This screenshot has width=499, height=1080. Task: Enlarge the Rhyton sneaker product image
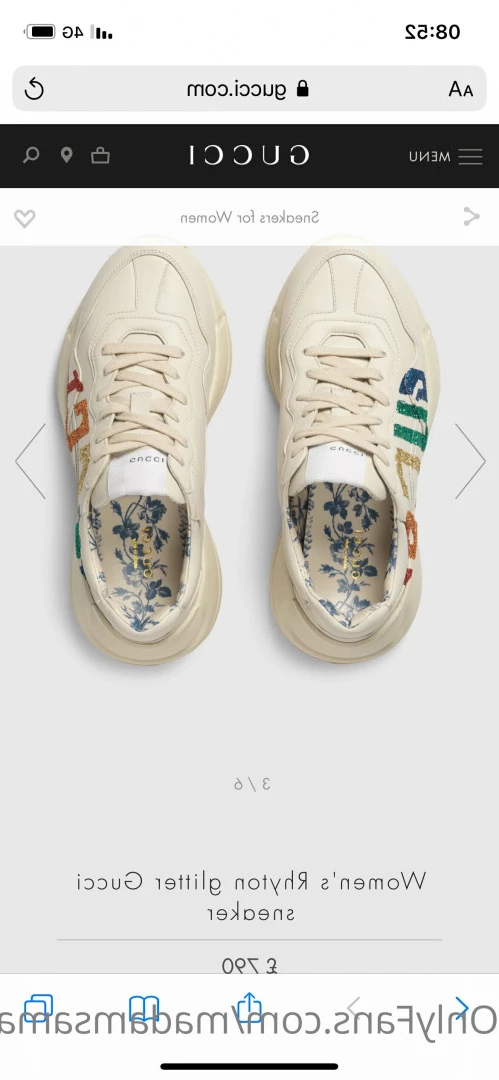(x=250, y=455)
